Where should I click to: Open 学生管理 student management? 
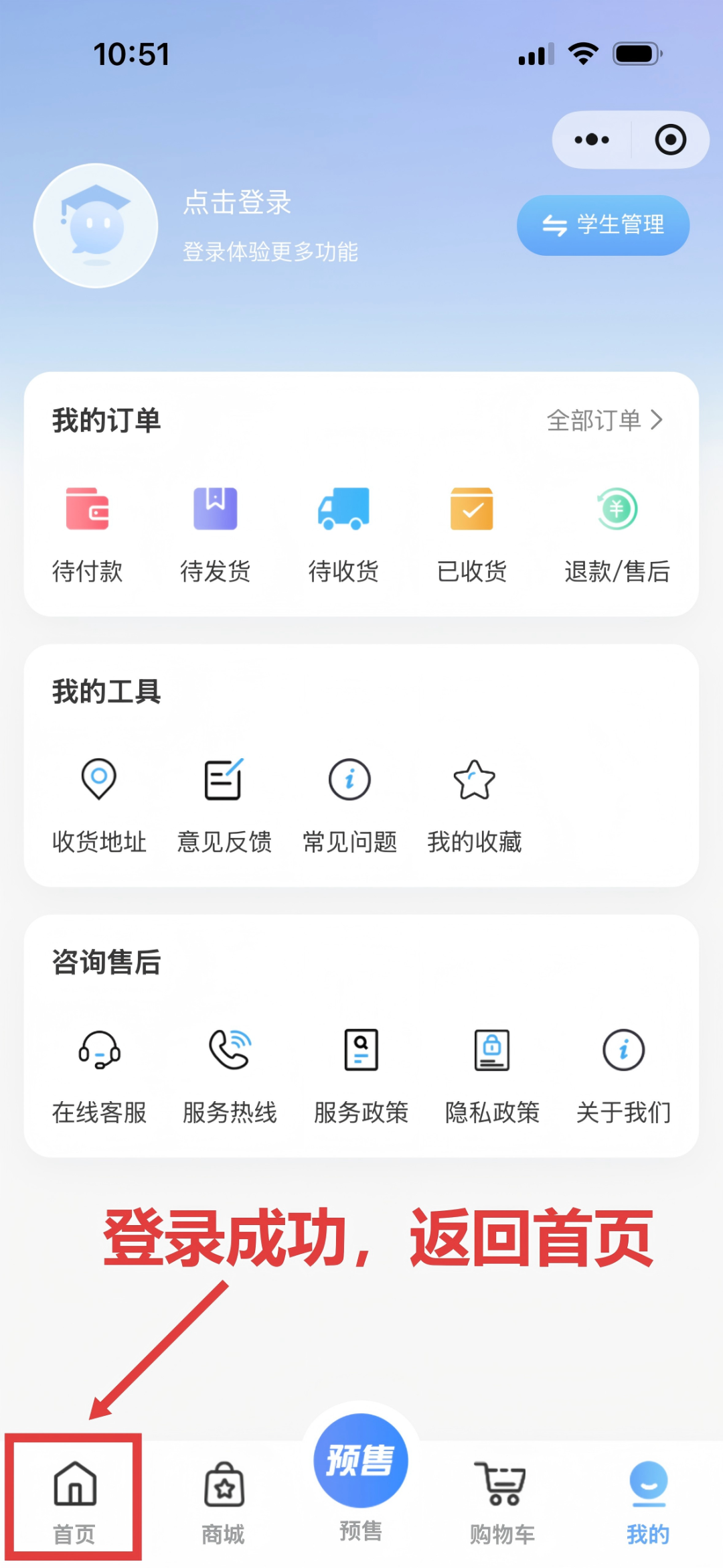click(x=602, y=225)
